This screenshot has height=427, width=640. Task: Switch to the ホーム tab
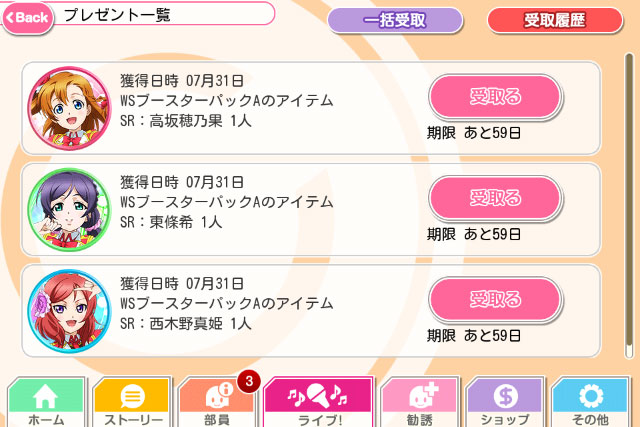[45, 404]
